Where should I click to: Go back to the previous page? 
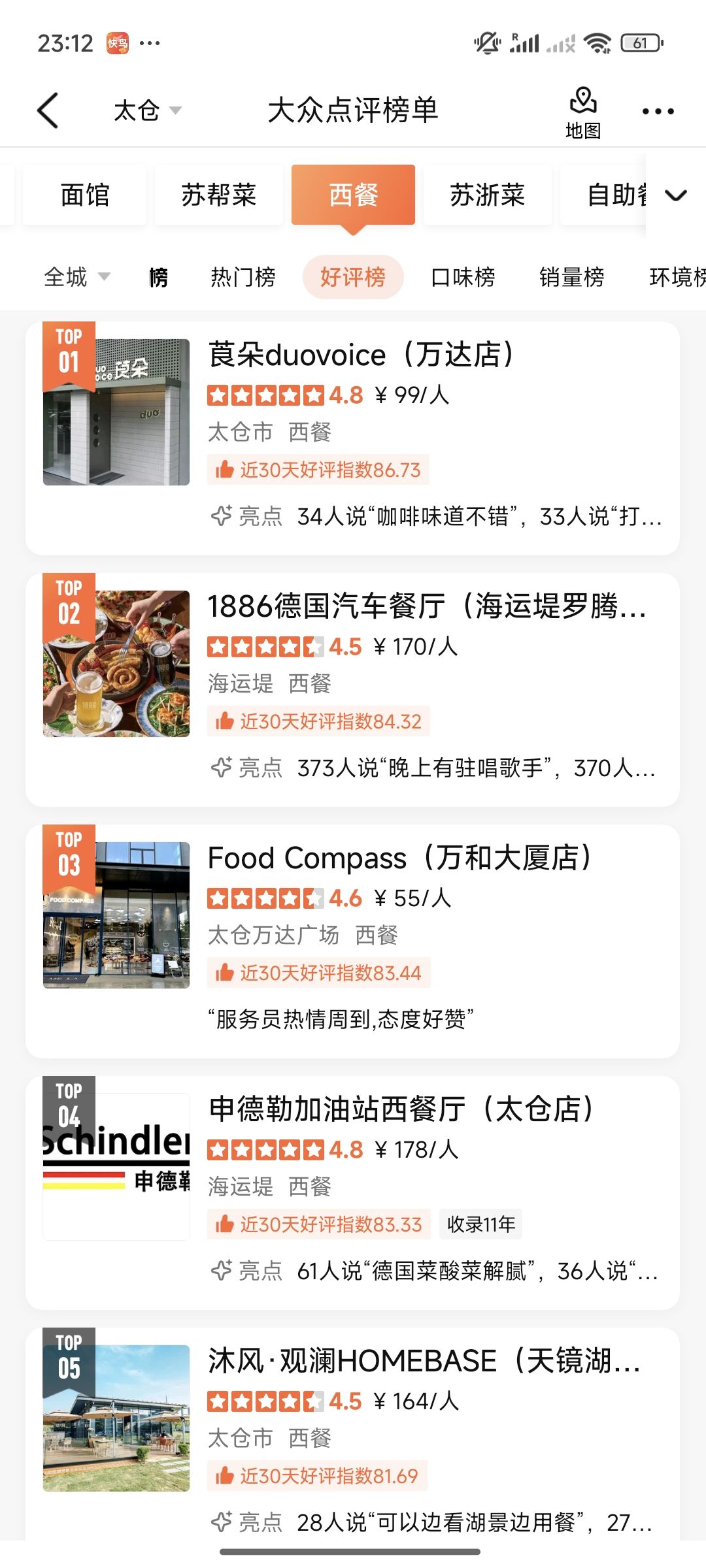point(48,110)
